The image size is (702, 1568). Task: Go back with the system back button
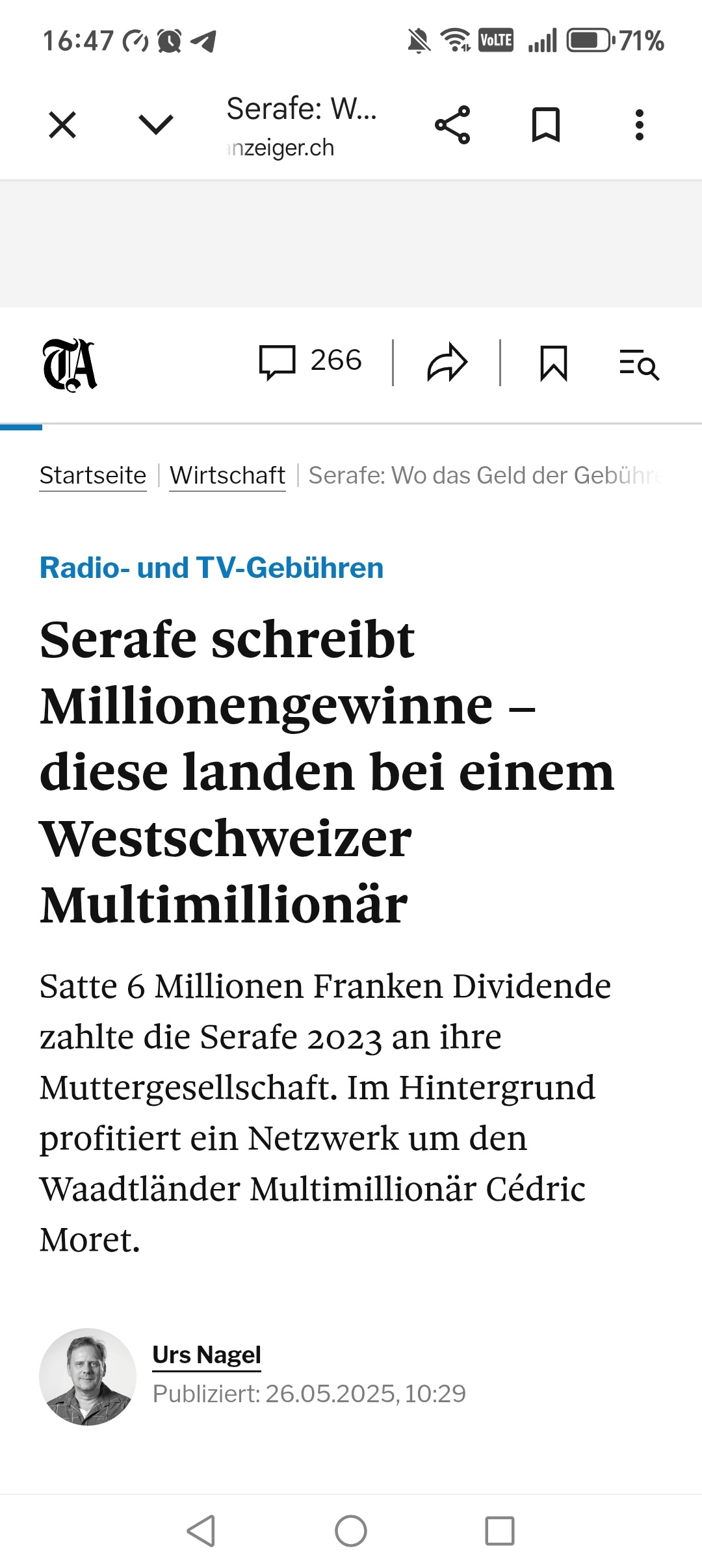coord(201,1531)
